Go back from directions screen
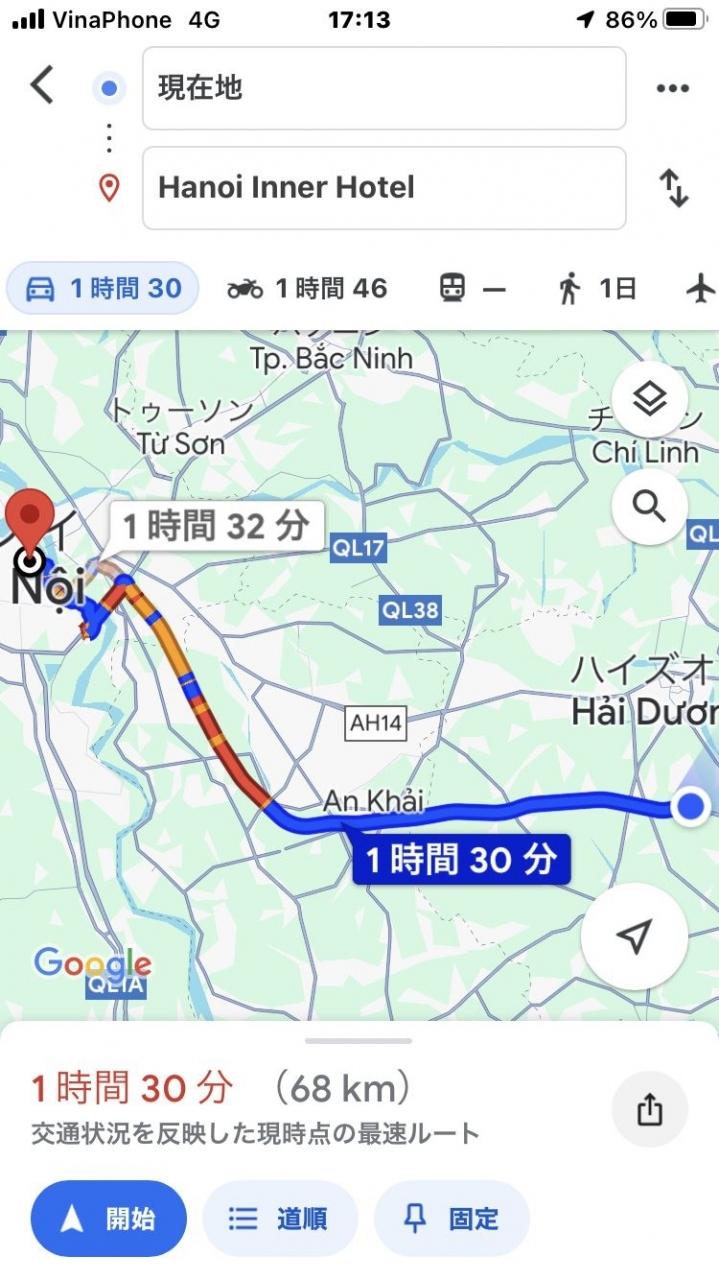This screenshot has height=1280, width=719. coord(42,86)
